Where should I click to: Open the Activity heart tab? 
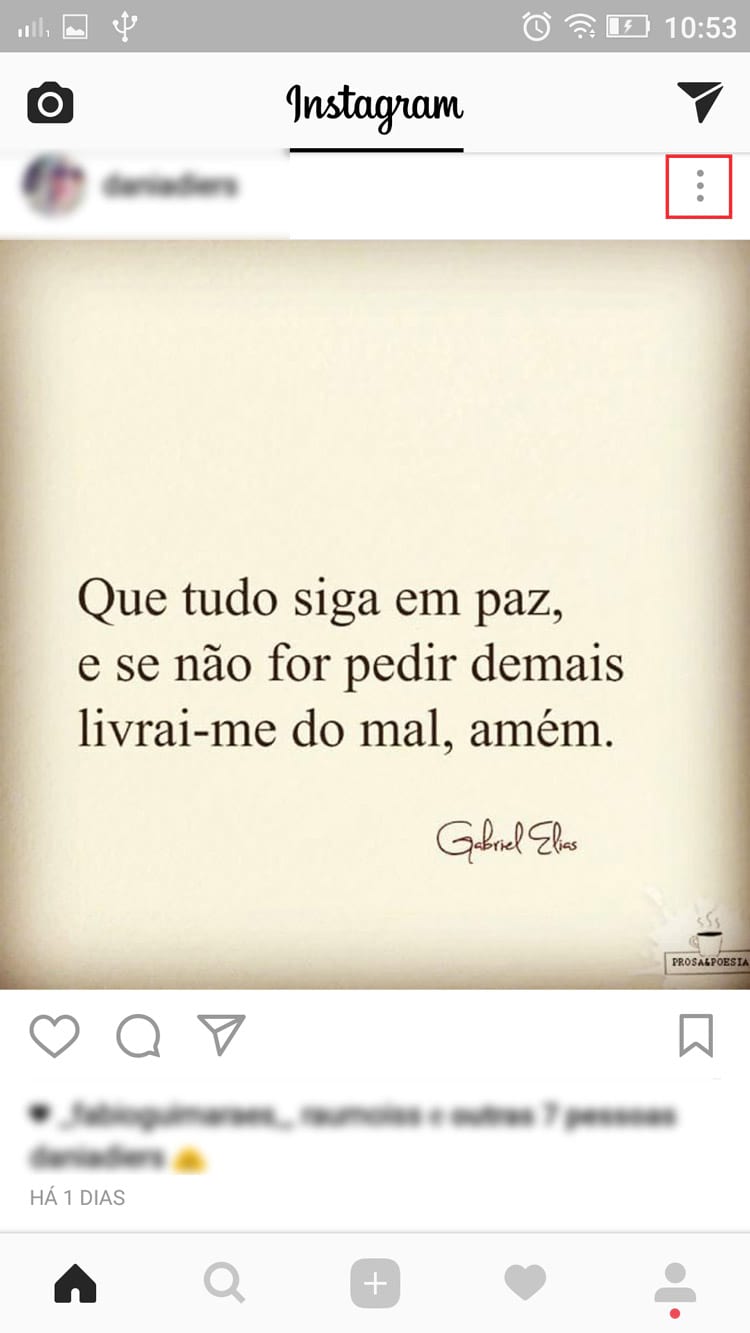pos(525,1283)
